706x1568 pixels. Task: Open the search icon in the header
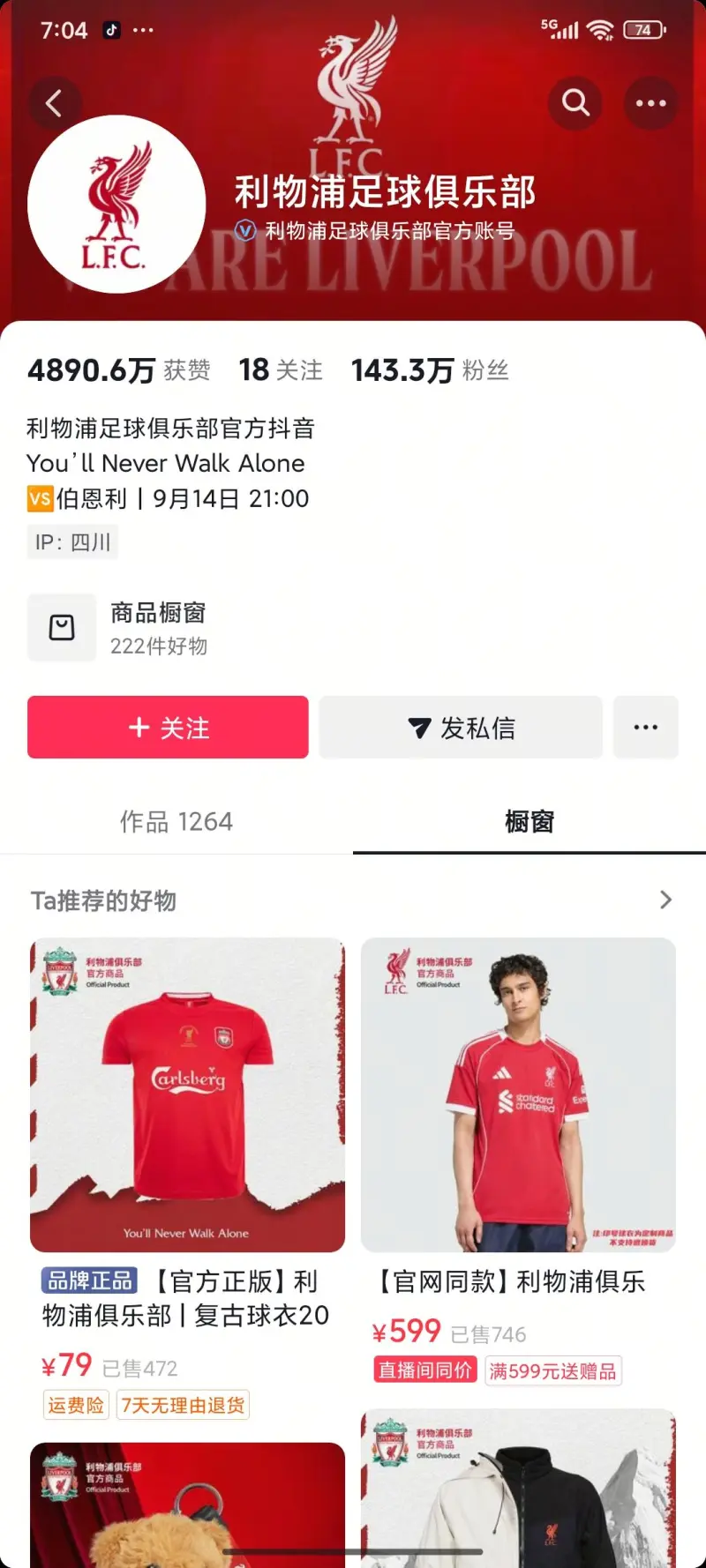[x=575, y=103]
